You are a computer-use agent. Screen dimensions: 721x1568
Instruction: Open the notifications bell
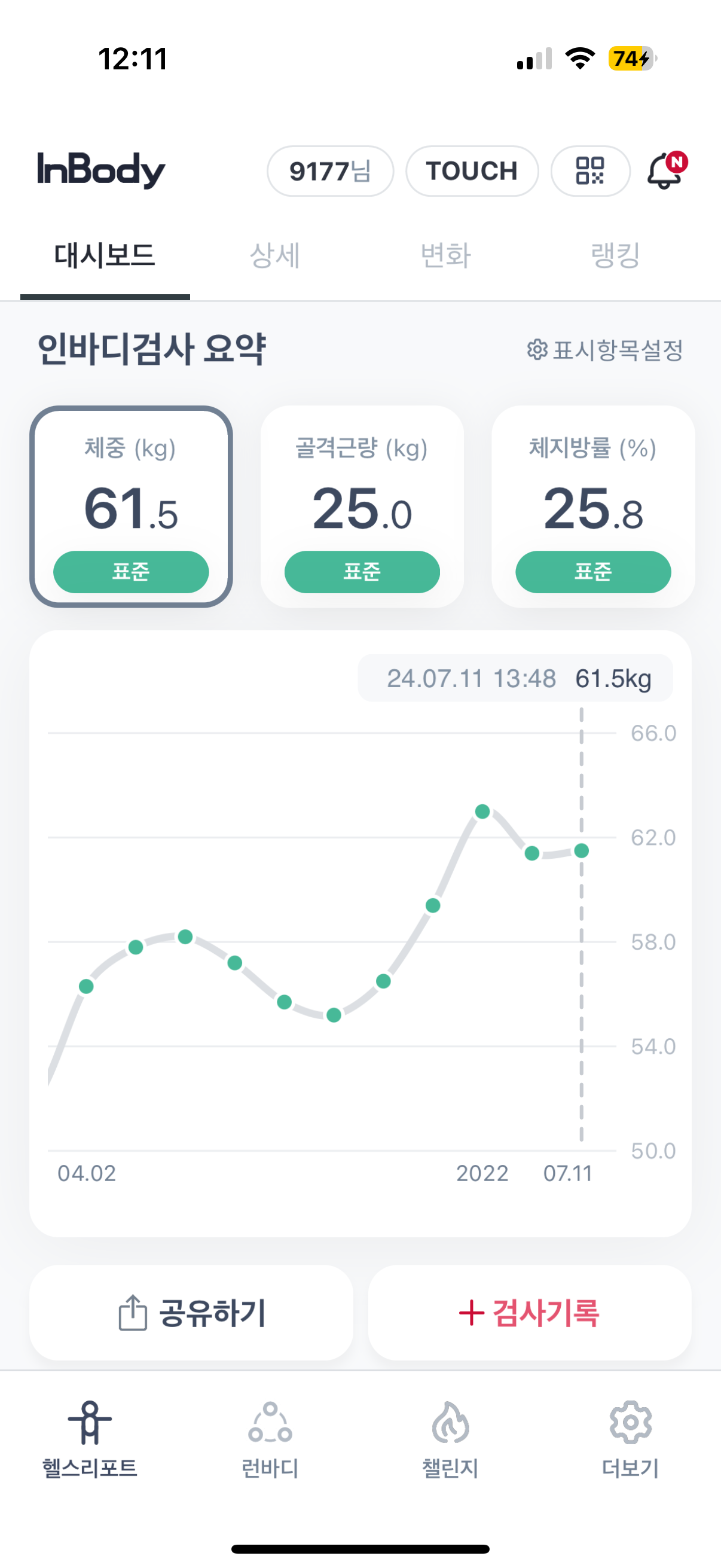point(664,171)
